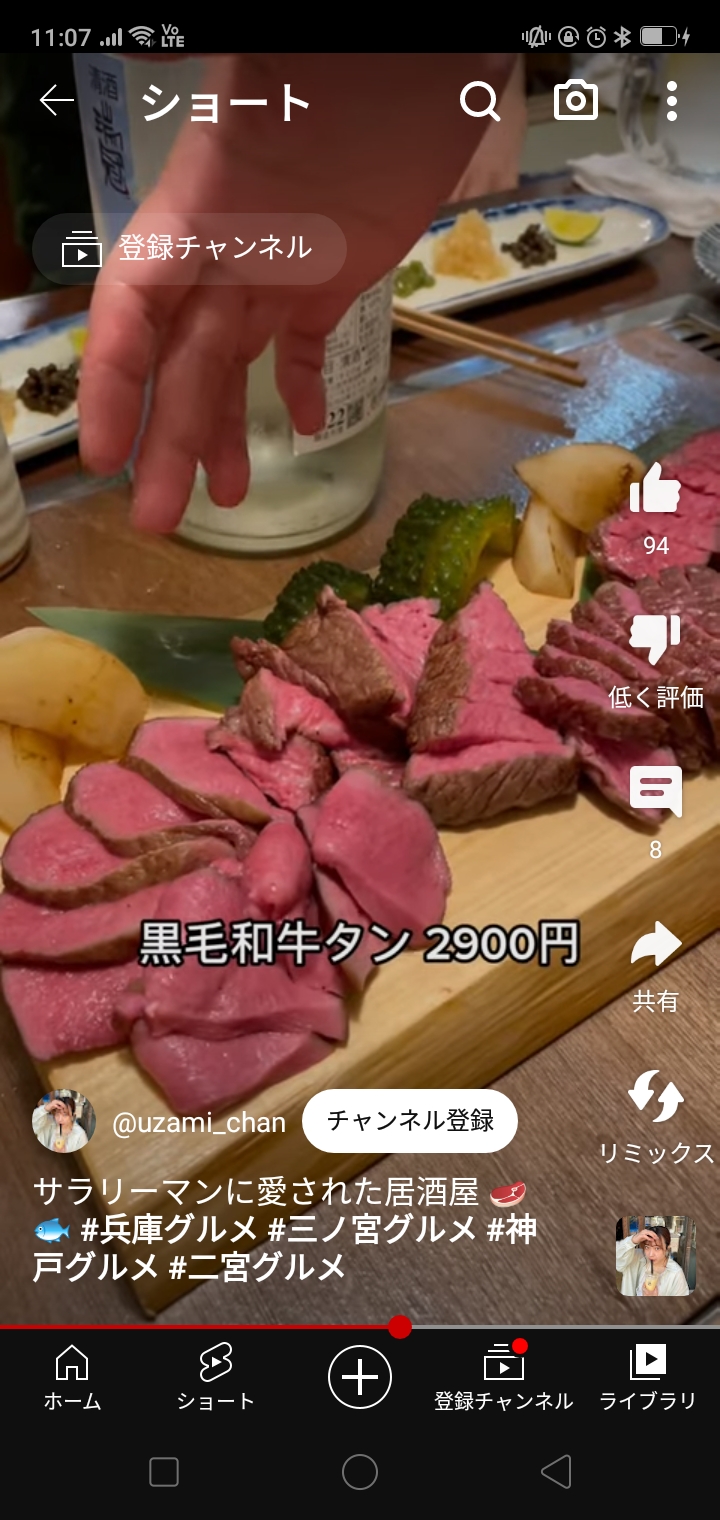The height and width of the screenshot is (1520, 720).
Task: Switch to the ライブラリ tab
Action: (647, 1377)
